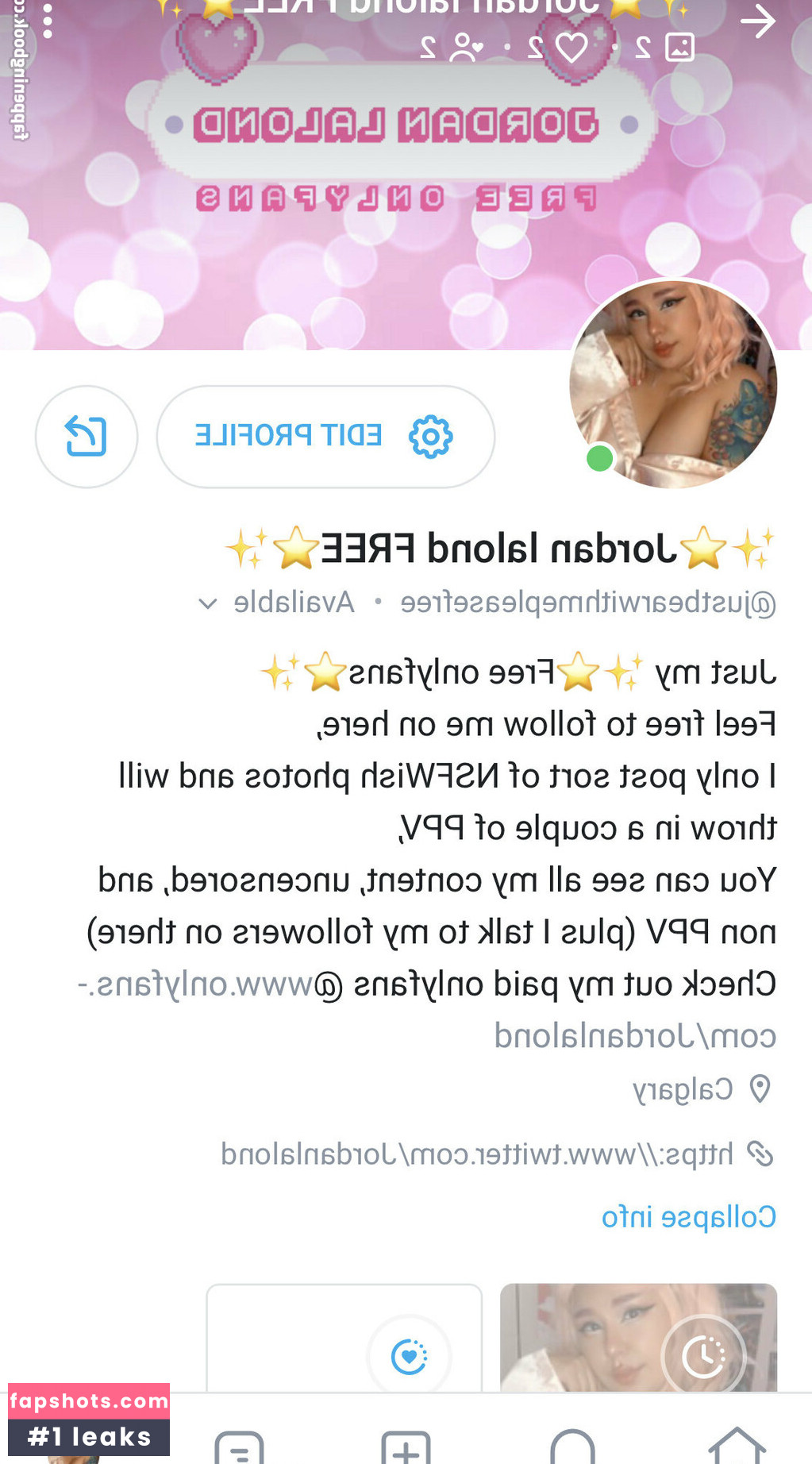Tap Collapse info

pyautogui.click(x=688, y=1217)
